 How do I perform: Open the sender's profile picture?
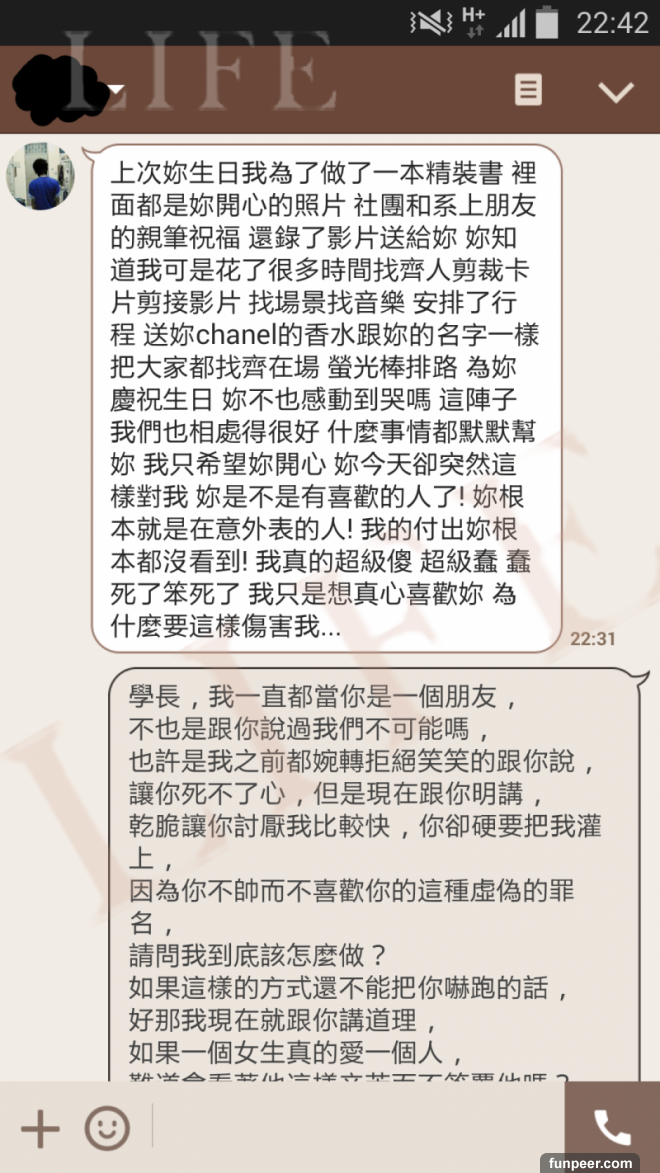click(41, 177)
